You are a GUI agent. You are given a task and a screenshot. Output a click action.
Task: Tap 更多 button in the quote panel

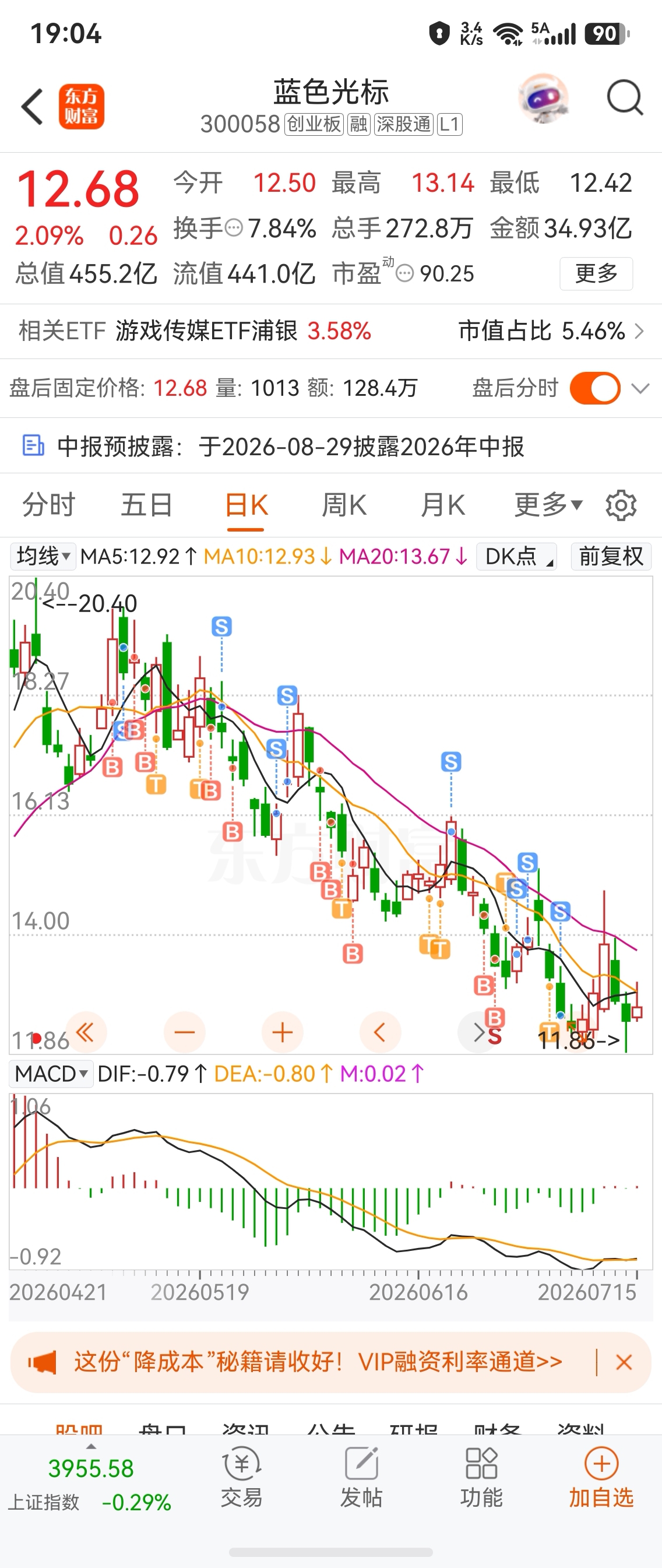point(596,273)
